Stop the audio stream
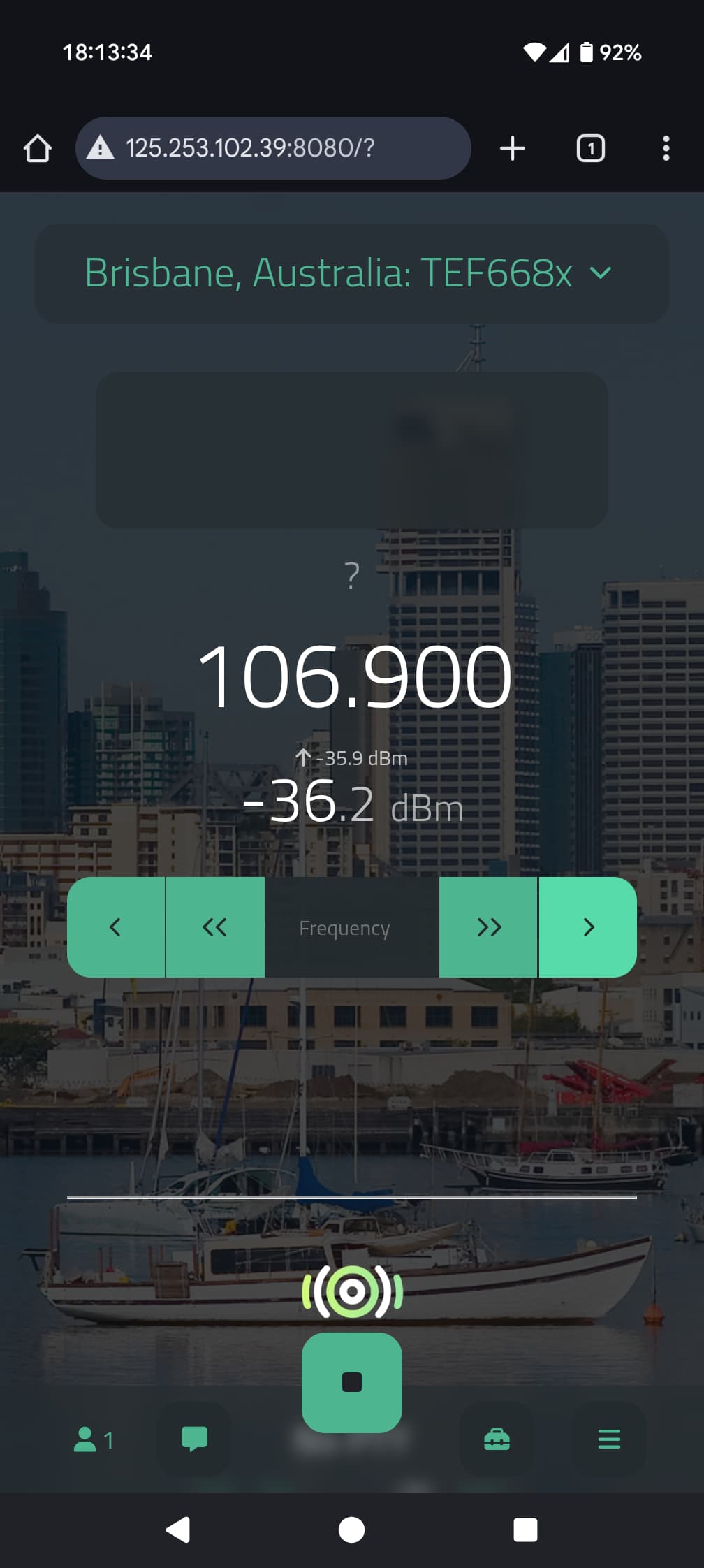Viewport: 704px width, 1568px height. coord(352,1382)
